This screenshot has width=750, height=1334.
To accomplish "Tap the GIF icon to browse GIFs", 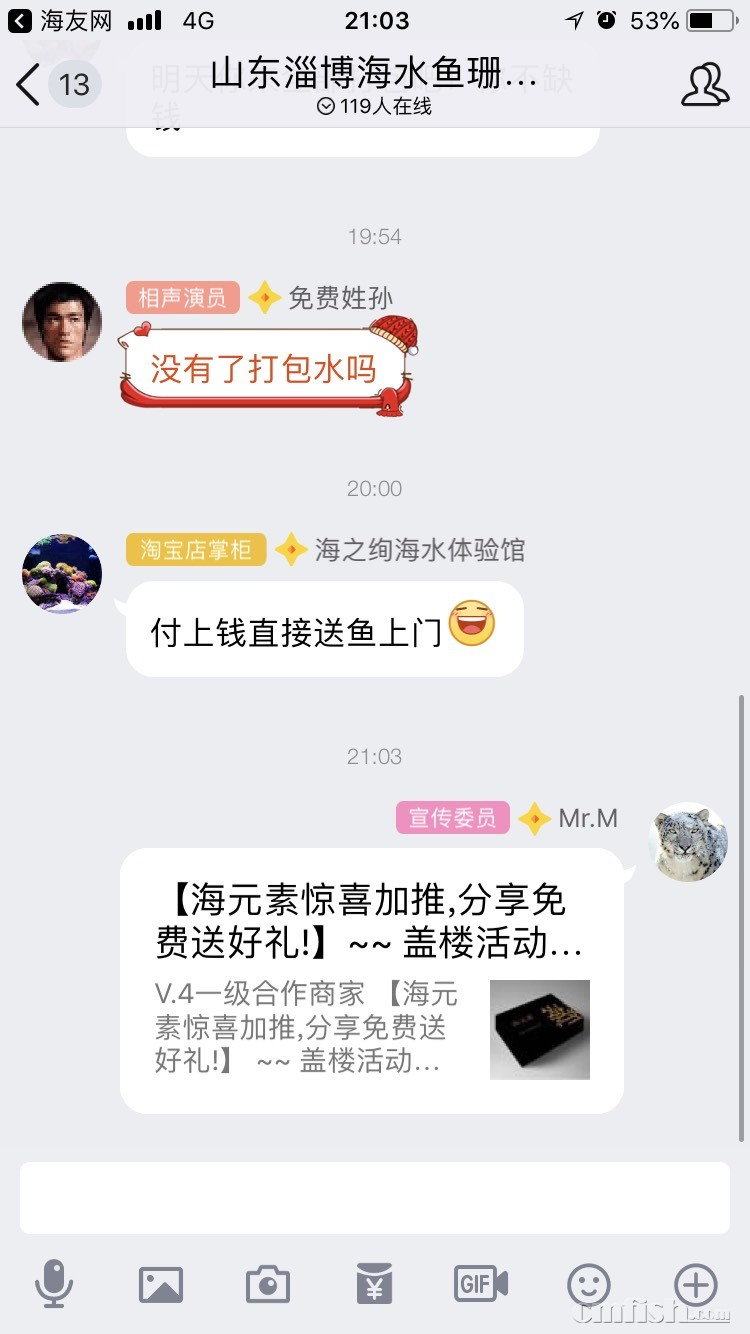I will tap(481, 1286).
